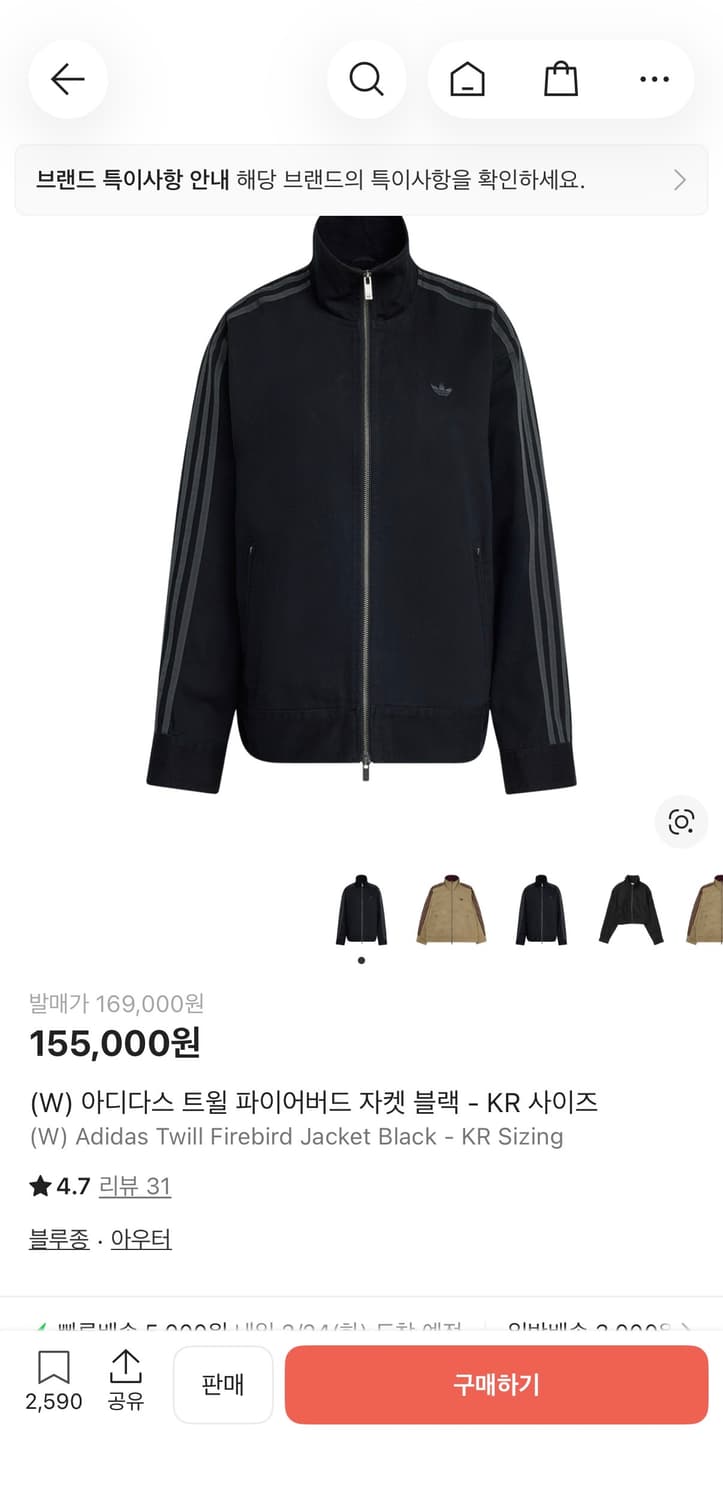This screenshot has height=1500, width=723.
Task: Open the more options menu
Action: [653, 79]
